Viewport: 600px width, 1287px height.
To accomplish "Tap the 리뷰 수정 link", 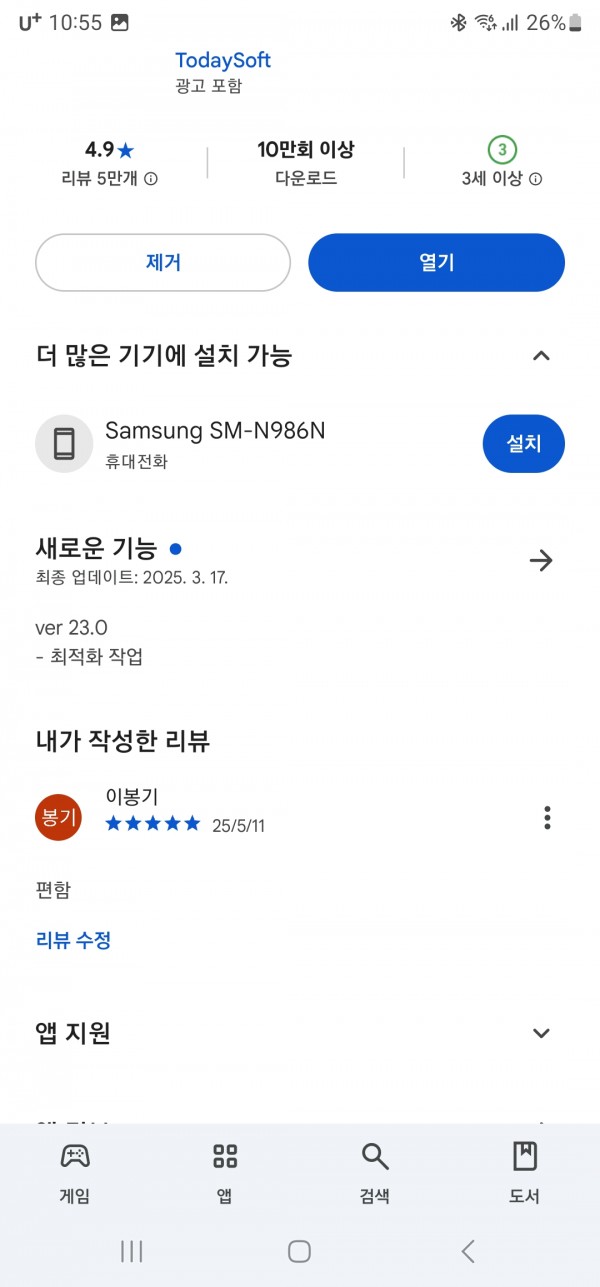I will point(73,940).
